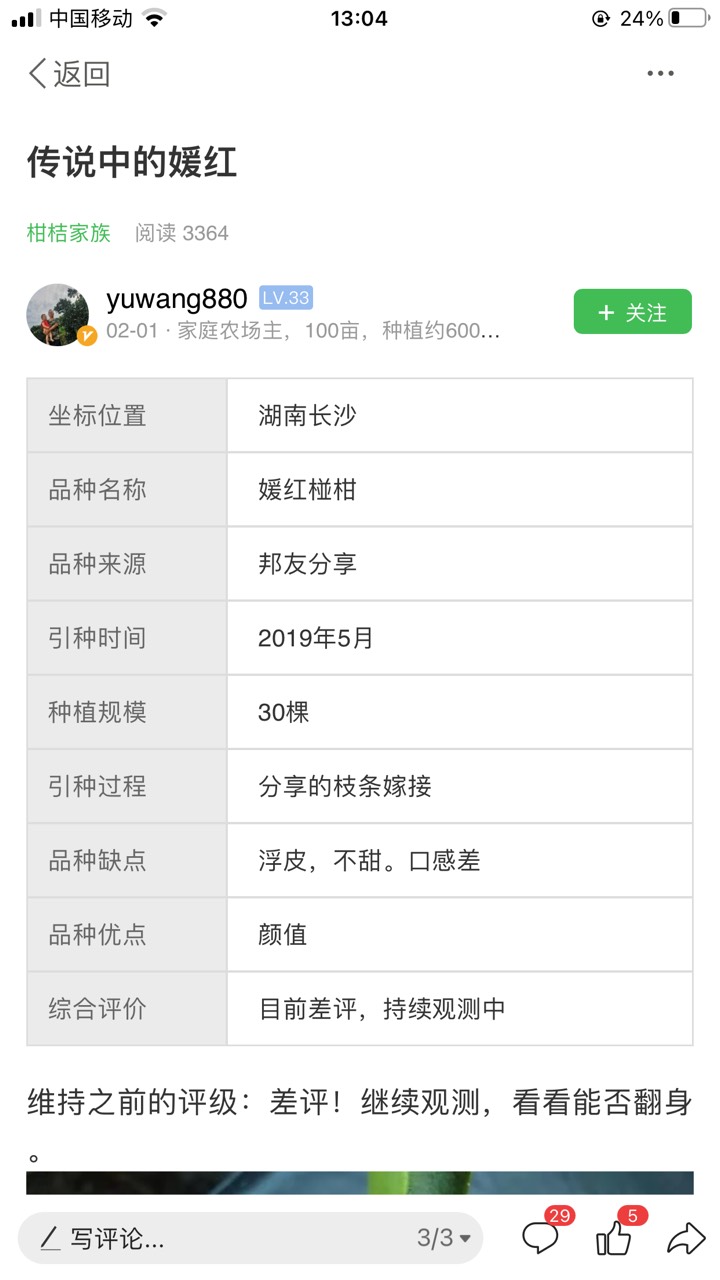
Task: Follow yuwang880 with the 关注 button
Action: coord(633,312)
